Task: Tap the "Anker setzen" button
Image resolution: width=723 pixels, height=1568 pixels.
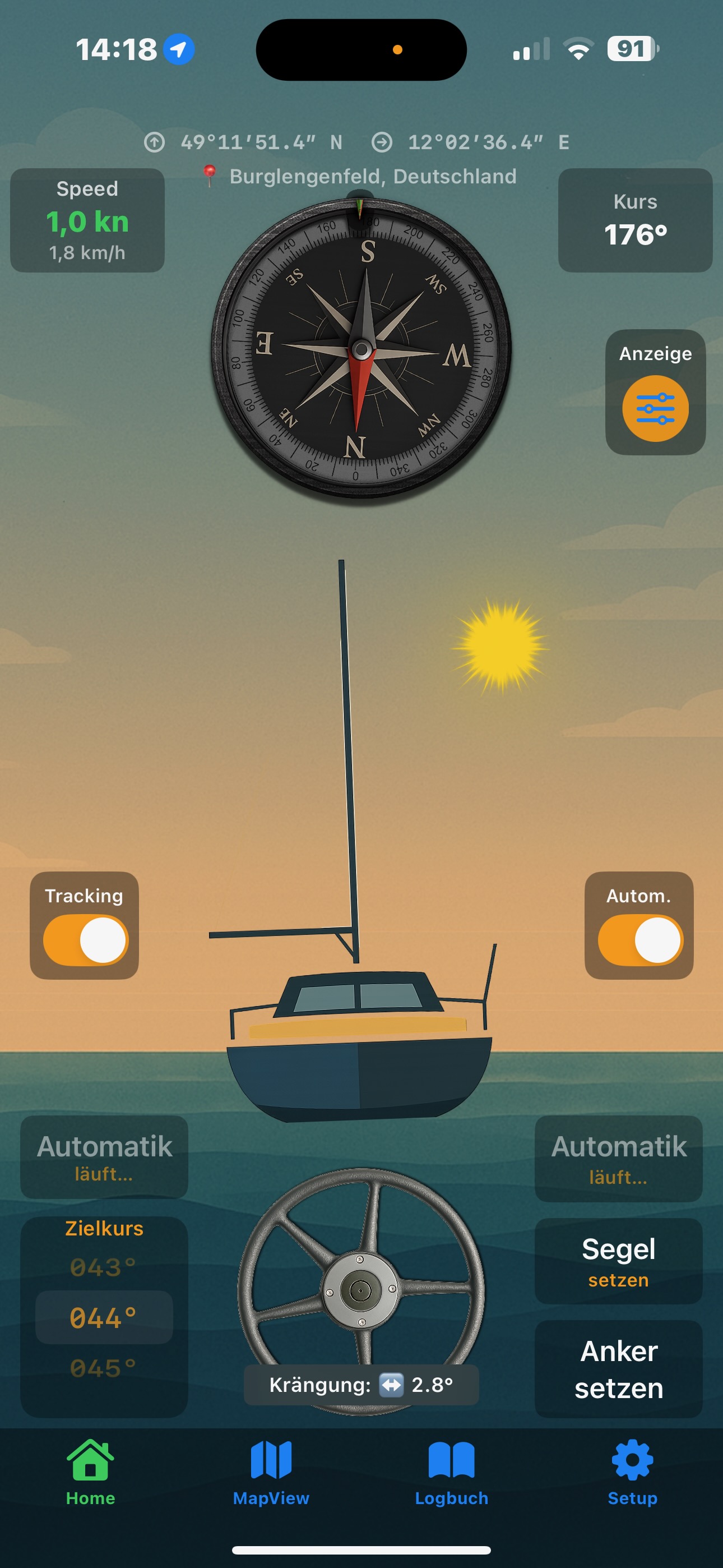Action: (x=619, y=1369)
